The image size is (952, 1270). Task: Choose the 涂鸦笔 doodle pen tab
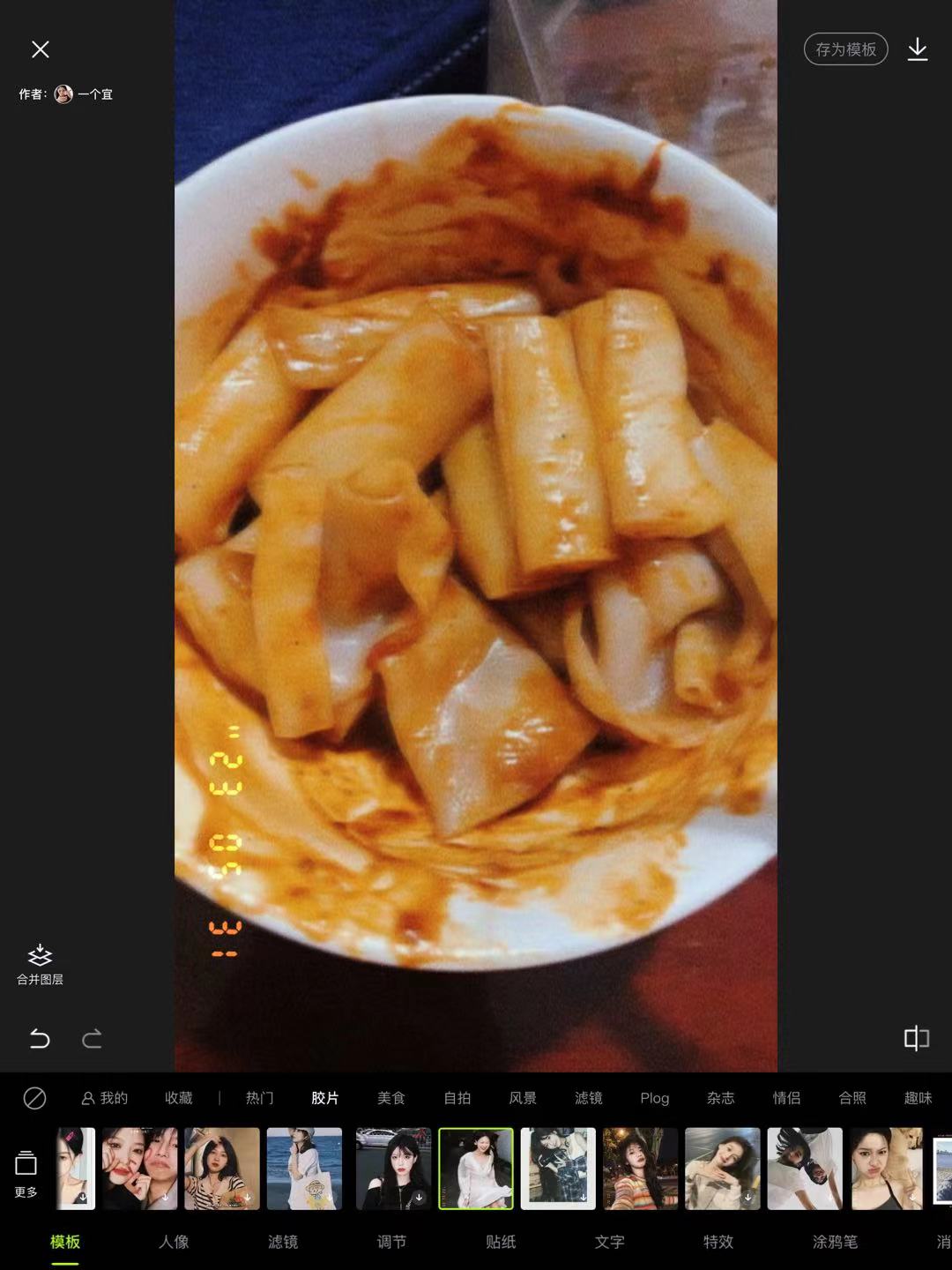[x=834, y=1242]
